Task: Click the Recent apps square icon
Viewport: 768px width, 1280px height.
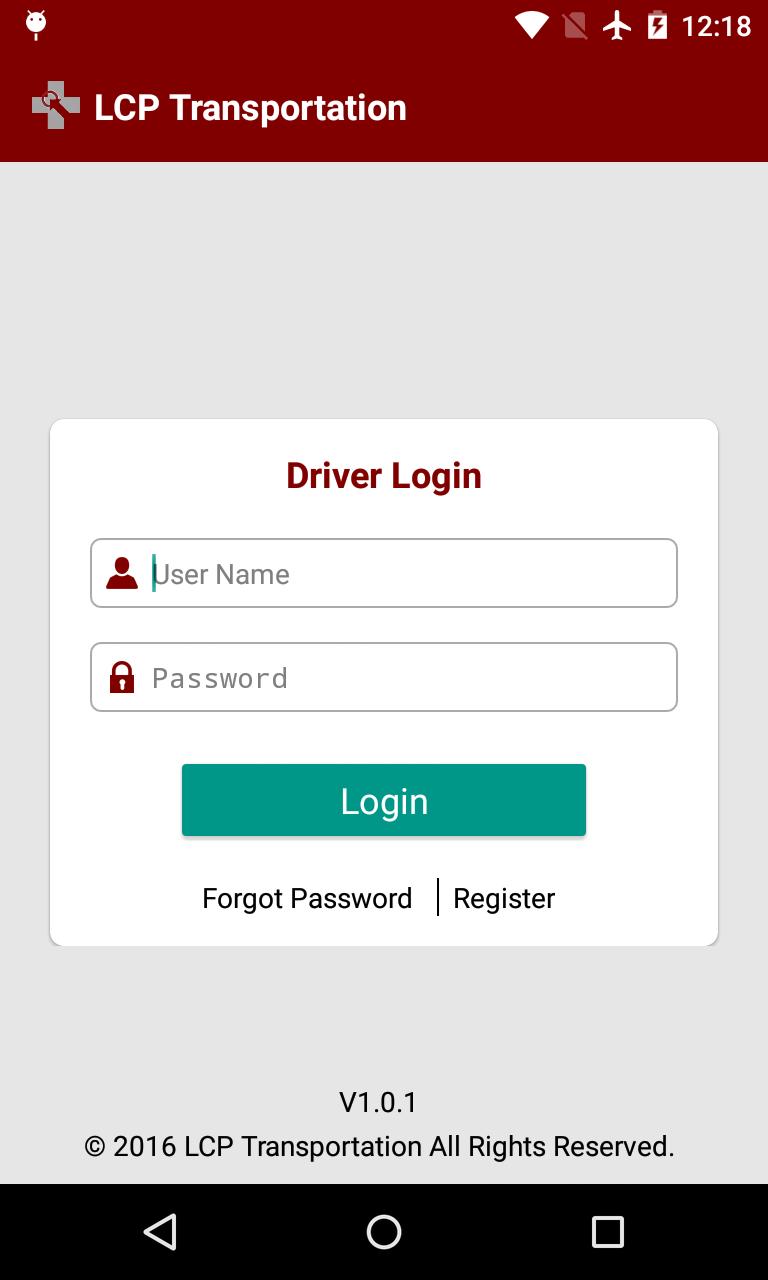Action: (606, 1231)
